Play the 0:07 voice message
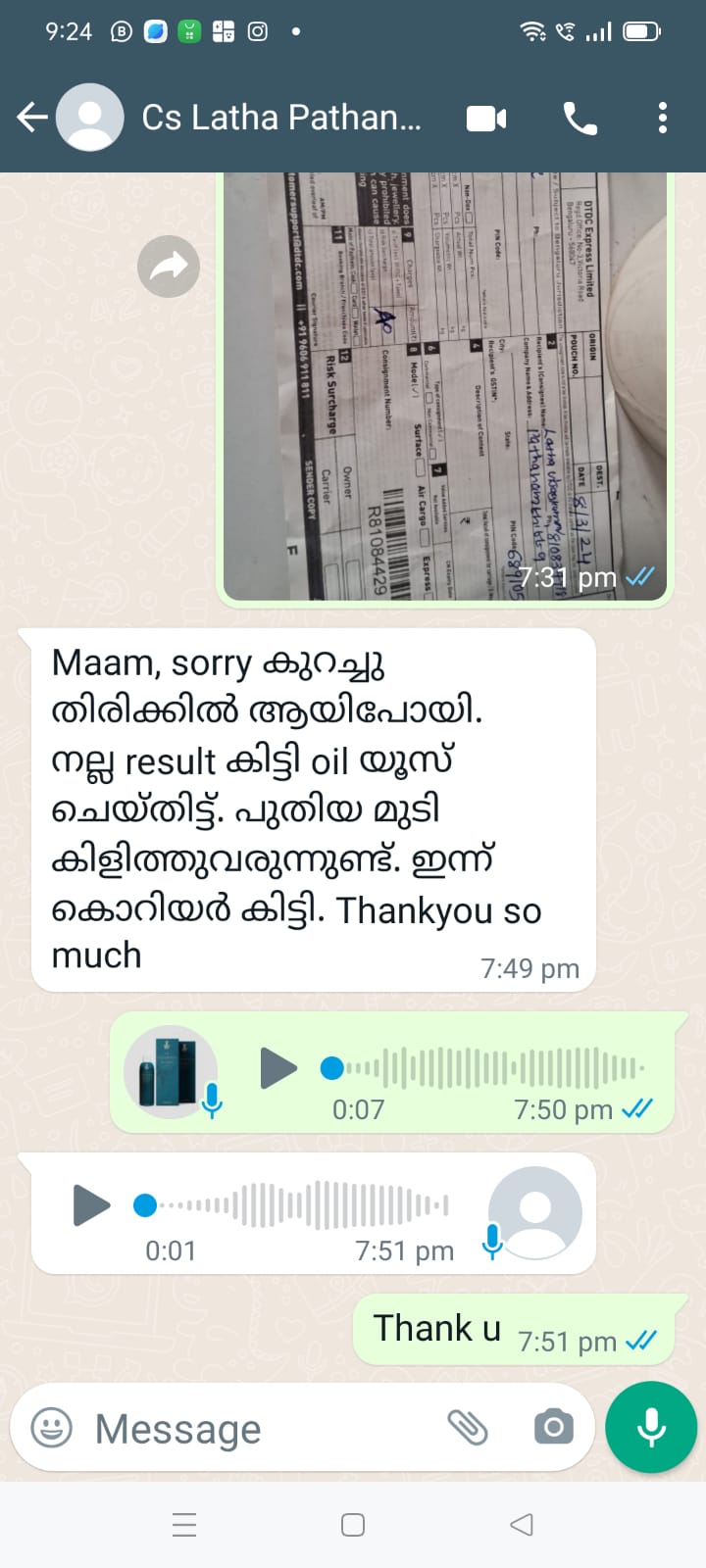Screen dimensions: 706x1568 278,1067
